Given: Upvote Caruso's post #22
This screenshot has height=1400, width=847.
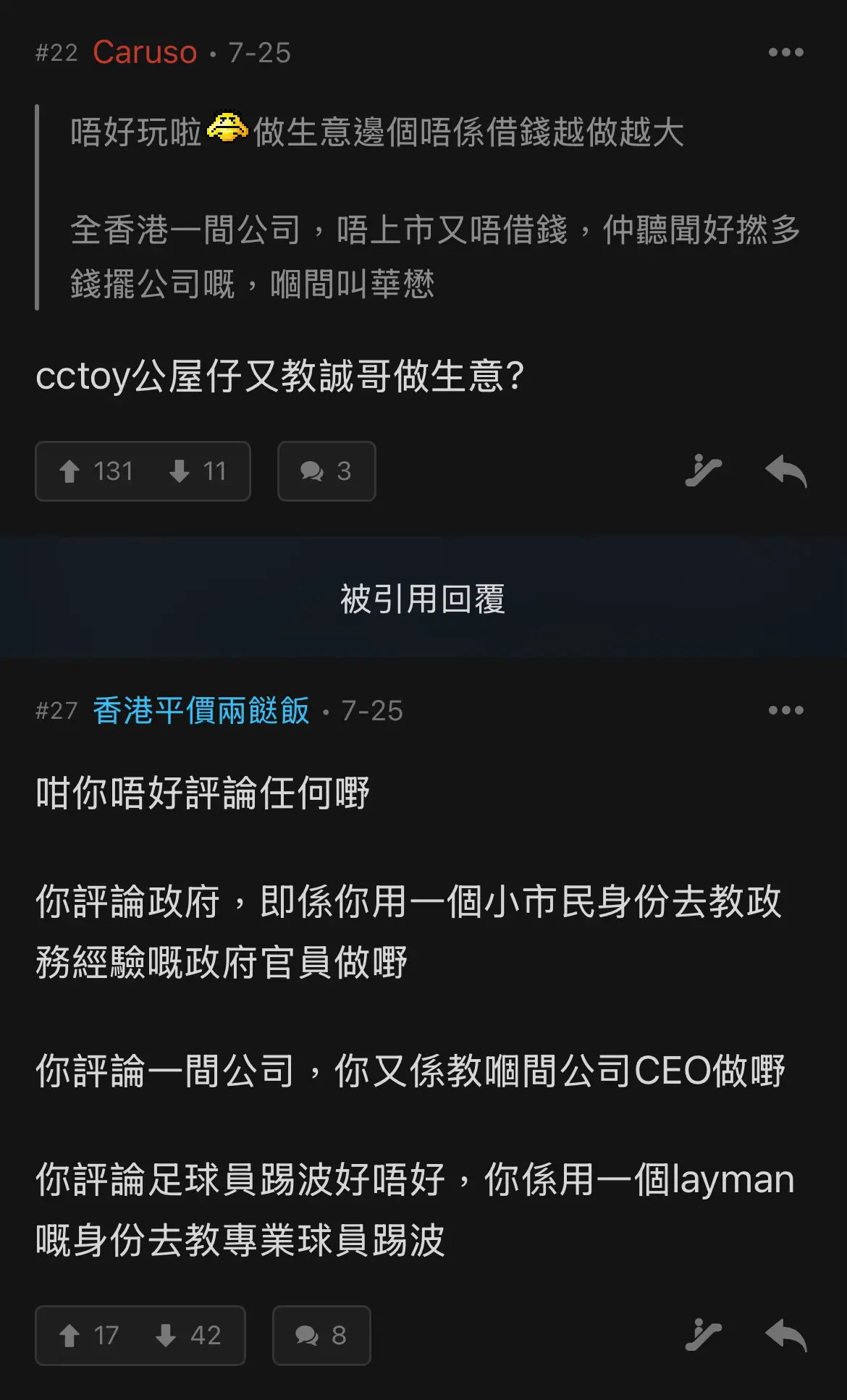Looking at the screenshot, I should pyautogui.click(x=96, y=471).
